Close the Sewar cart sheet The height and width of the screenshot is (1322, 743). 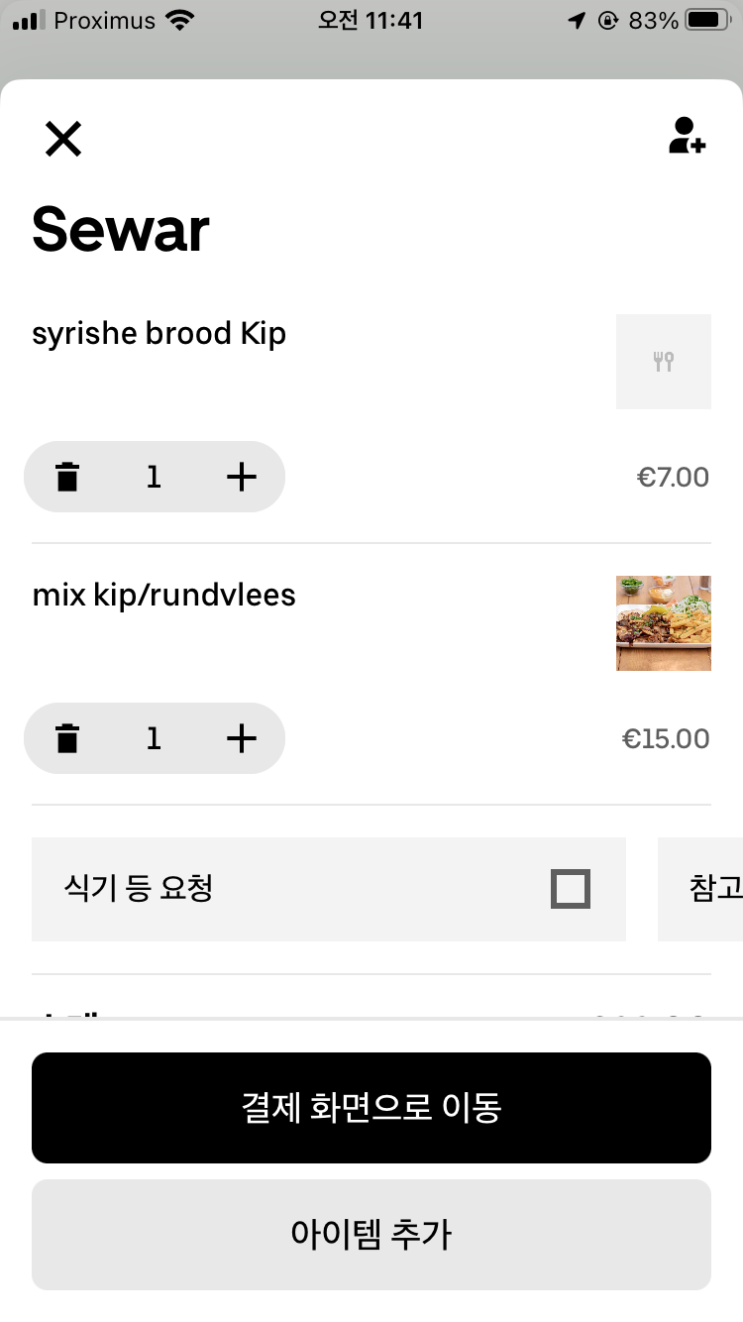[x=63, y=139]
